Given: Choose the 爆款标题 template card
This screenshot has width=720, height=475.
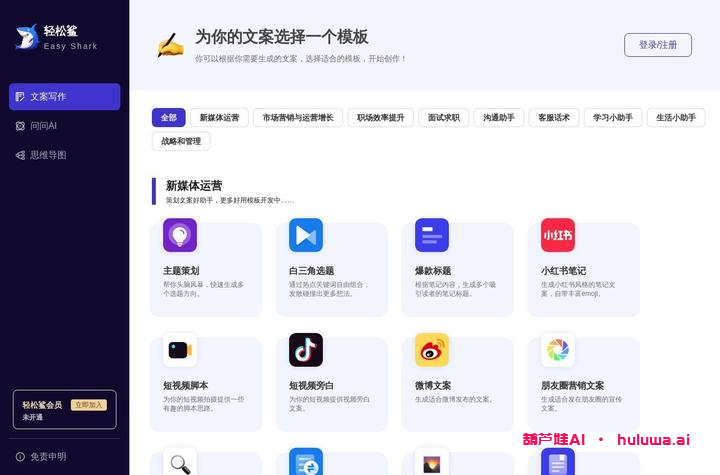Looking at the screenshot, I should coord(457,268).
